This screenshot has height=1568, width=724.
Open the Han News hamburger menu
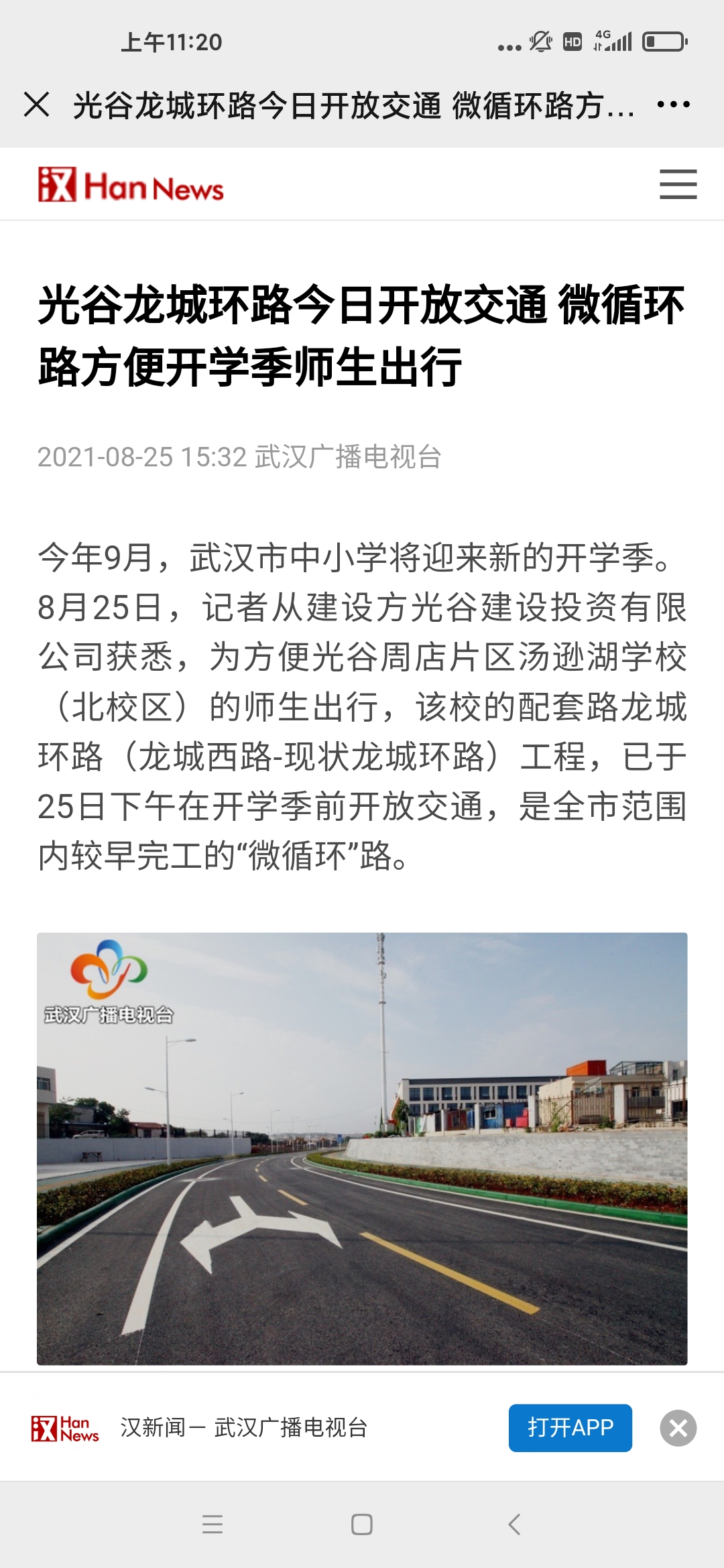(x=678, y=184)
